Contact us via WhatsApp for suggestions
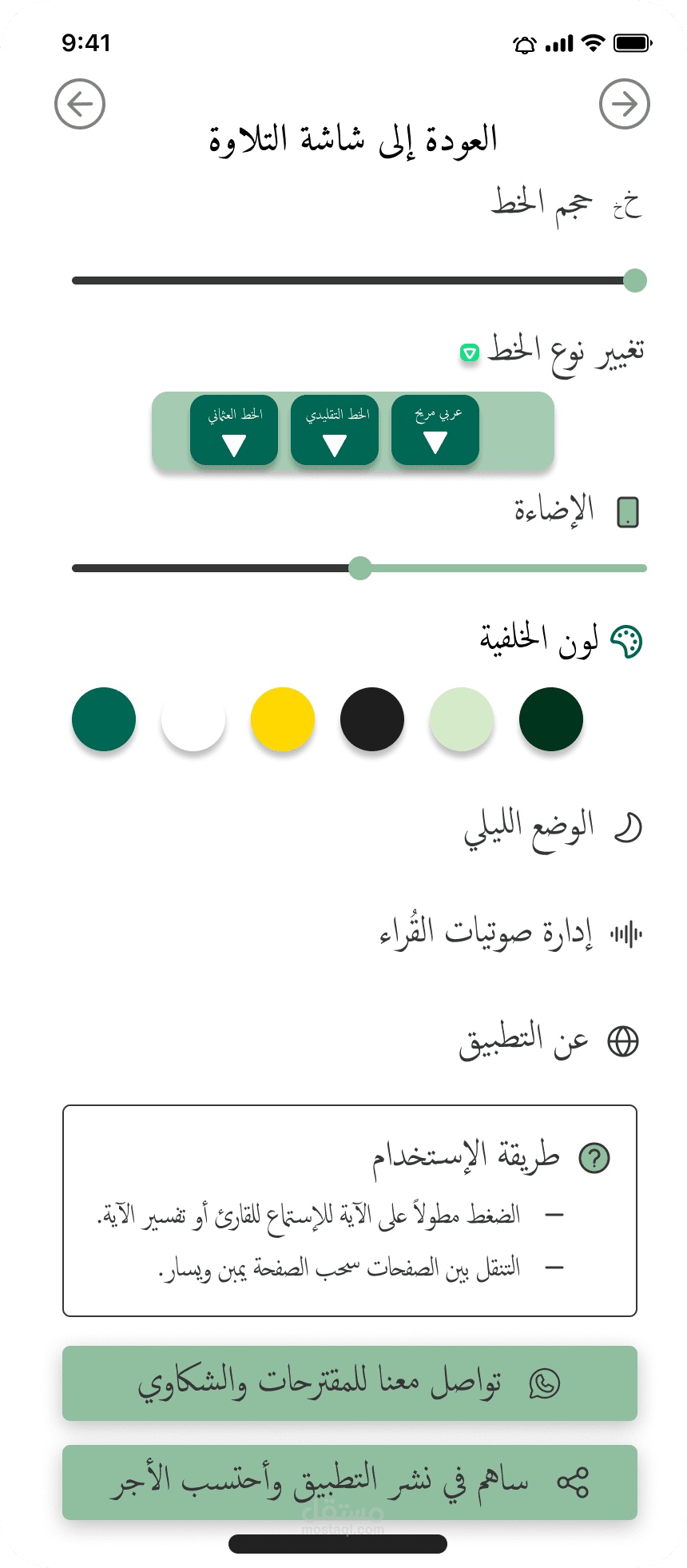 tap(350, 1383)
